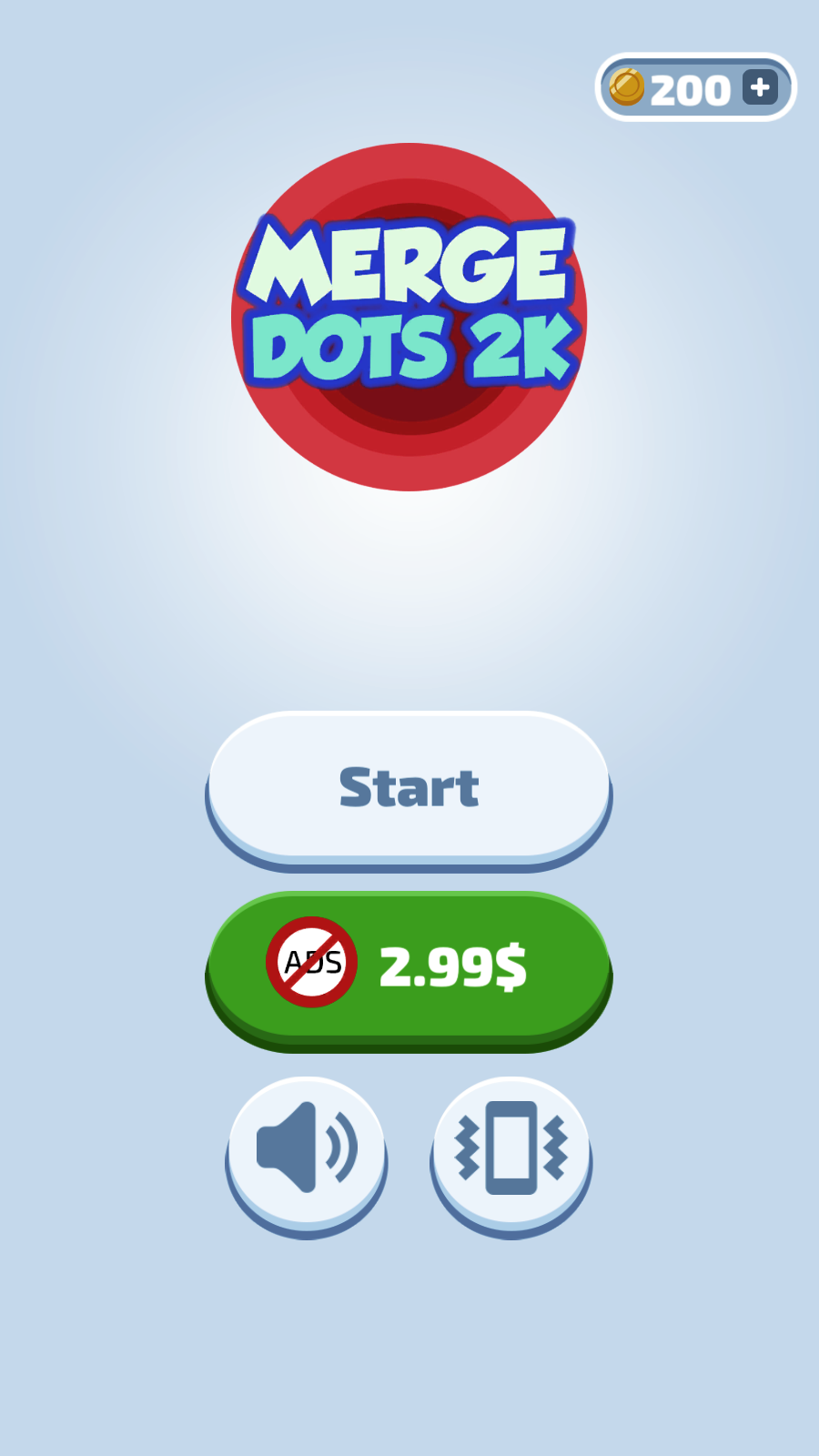Toggle the sound speaker button

point(307,1150)
